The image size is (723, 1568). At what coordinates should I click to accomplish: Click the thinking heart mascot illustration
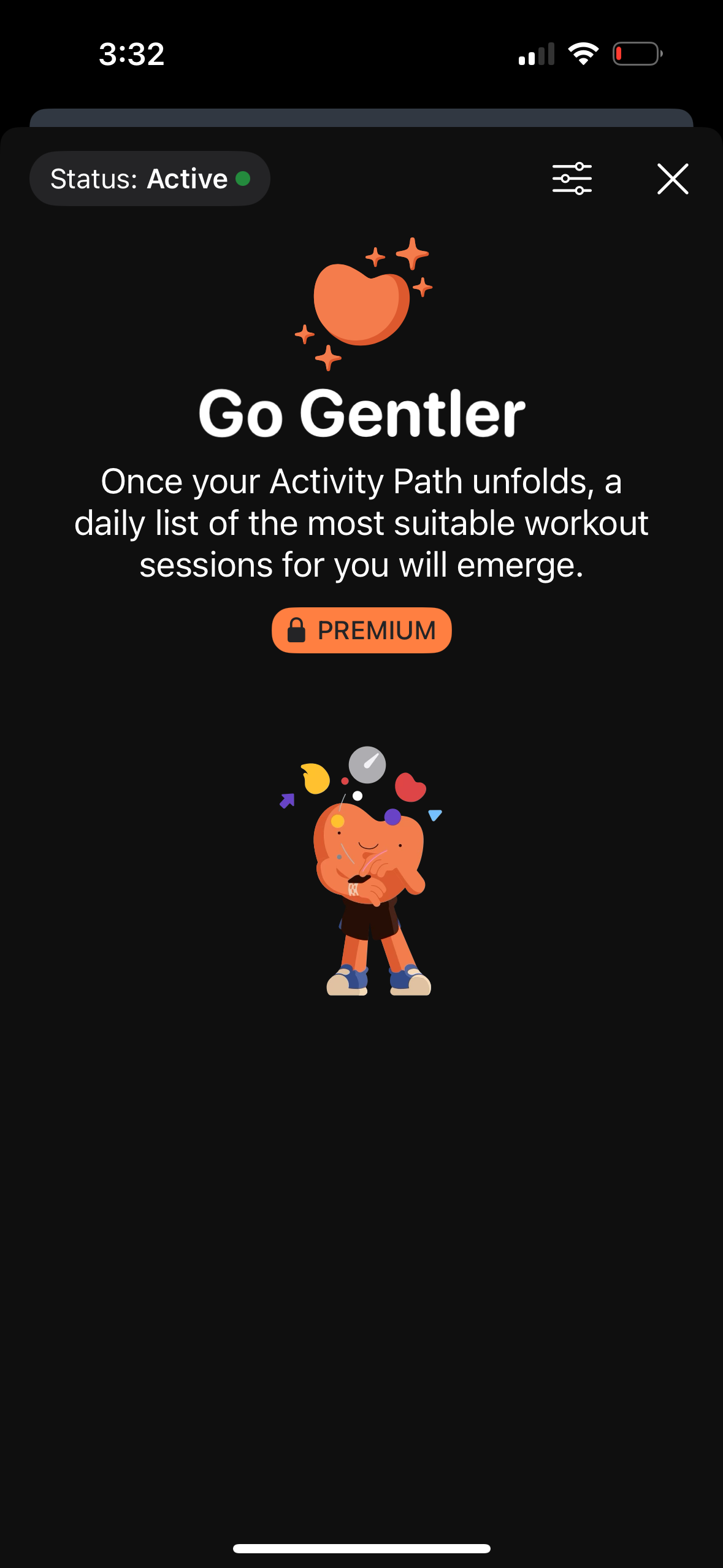[x=371, y=877]
